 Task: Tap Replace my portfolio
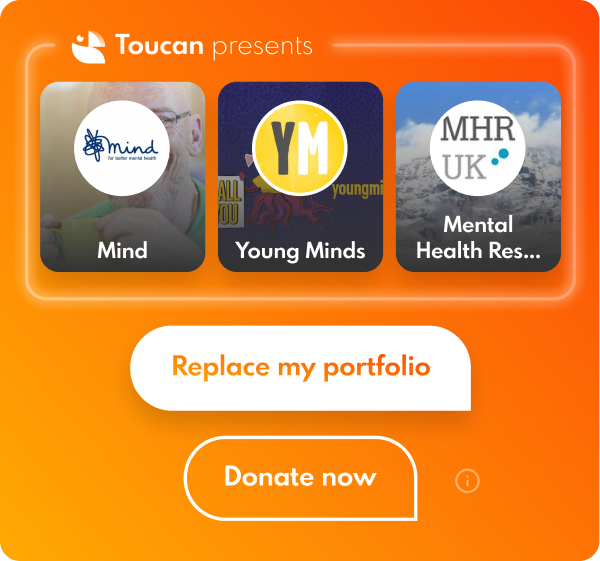[300, 367]
